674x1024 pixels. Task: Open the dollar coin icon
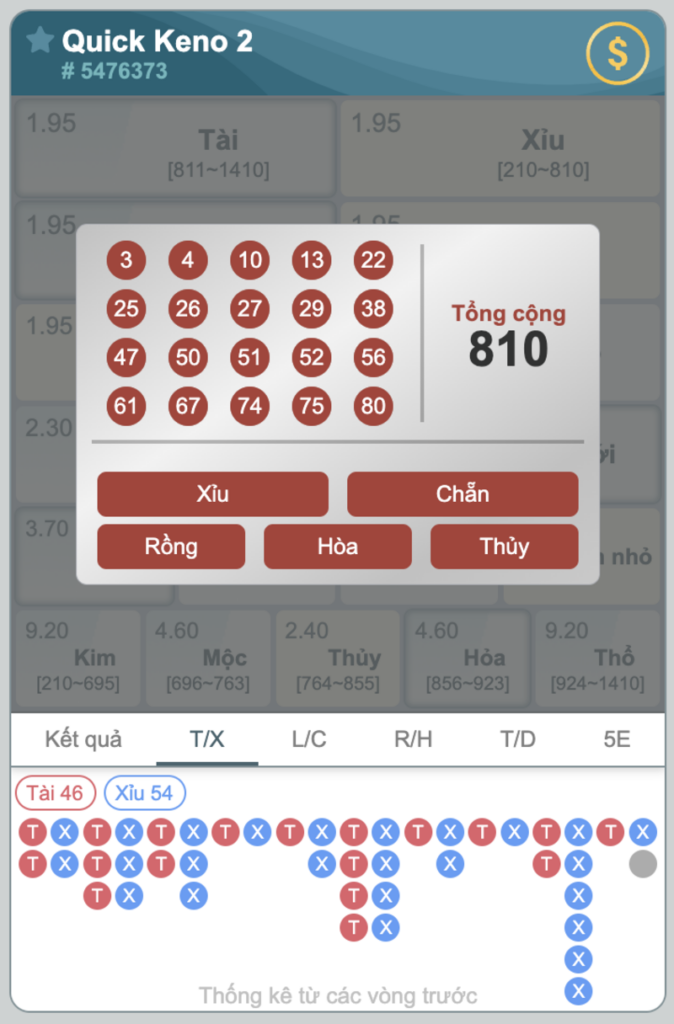click(617, 53)
